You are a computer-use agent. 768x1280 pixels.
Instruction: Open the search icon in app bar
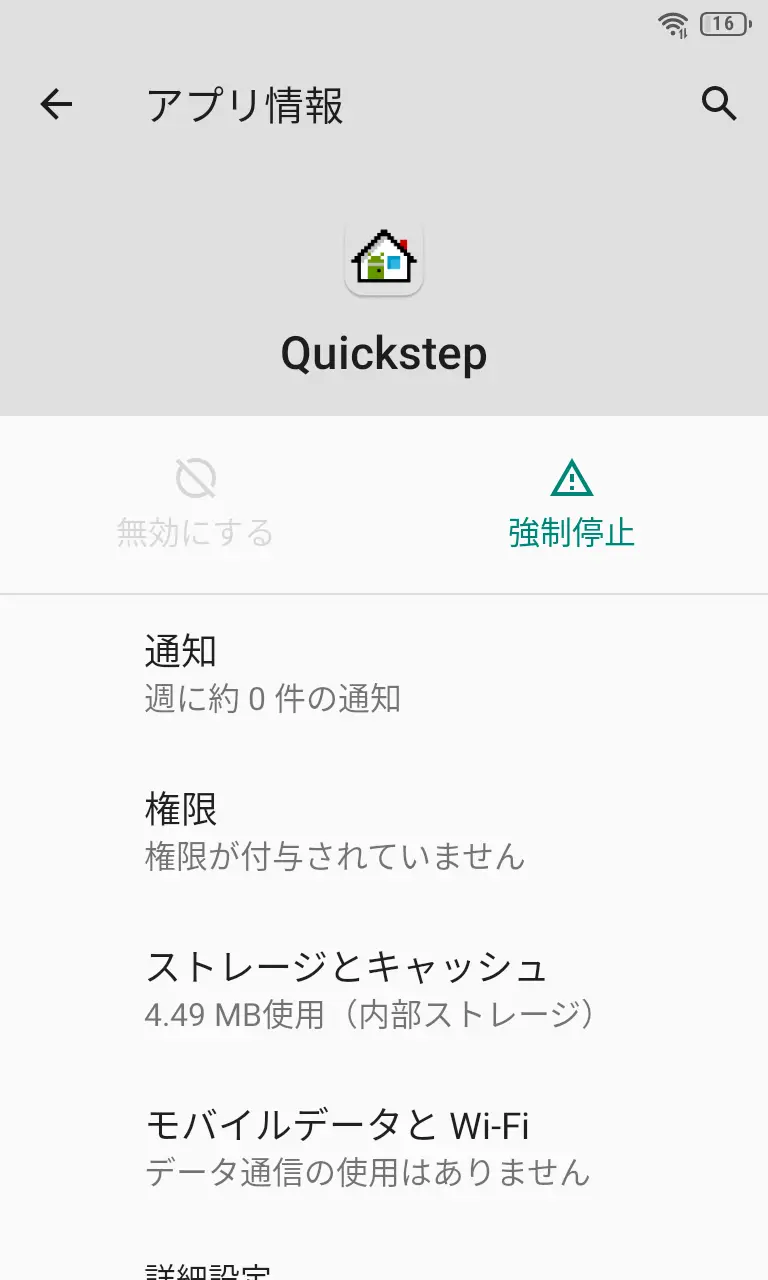(x=718, y=104)
